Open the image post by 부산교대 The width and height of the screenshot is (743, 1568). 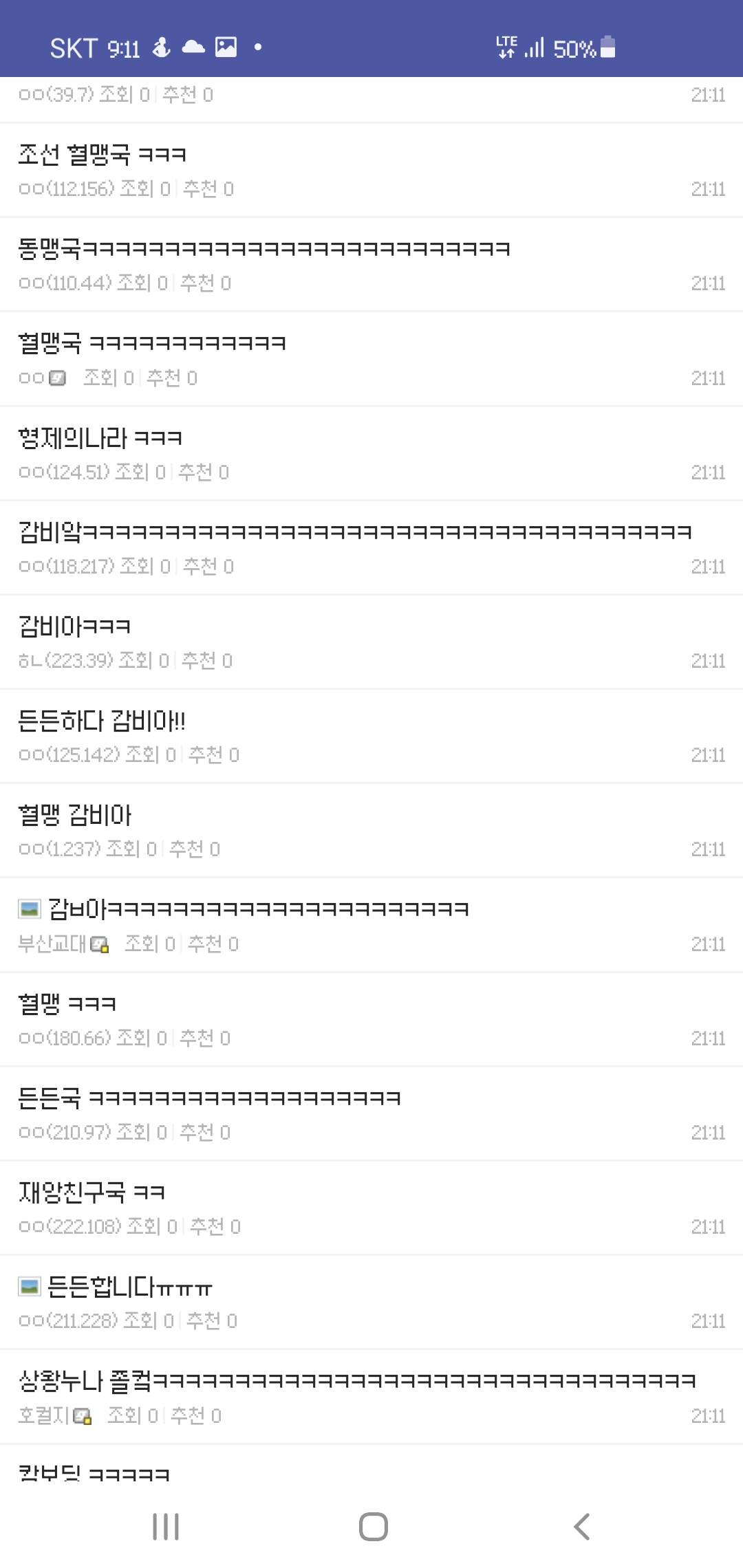click(x=258, y=909)
